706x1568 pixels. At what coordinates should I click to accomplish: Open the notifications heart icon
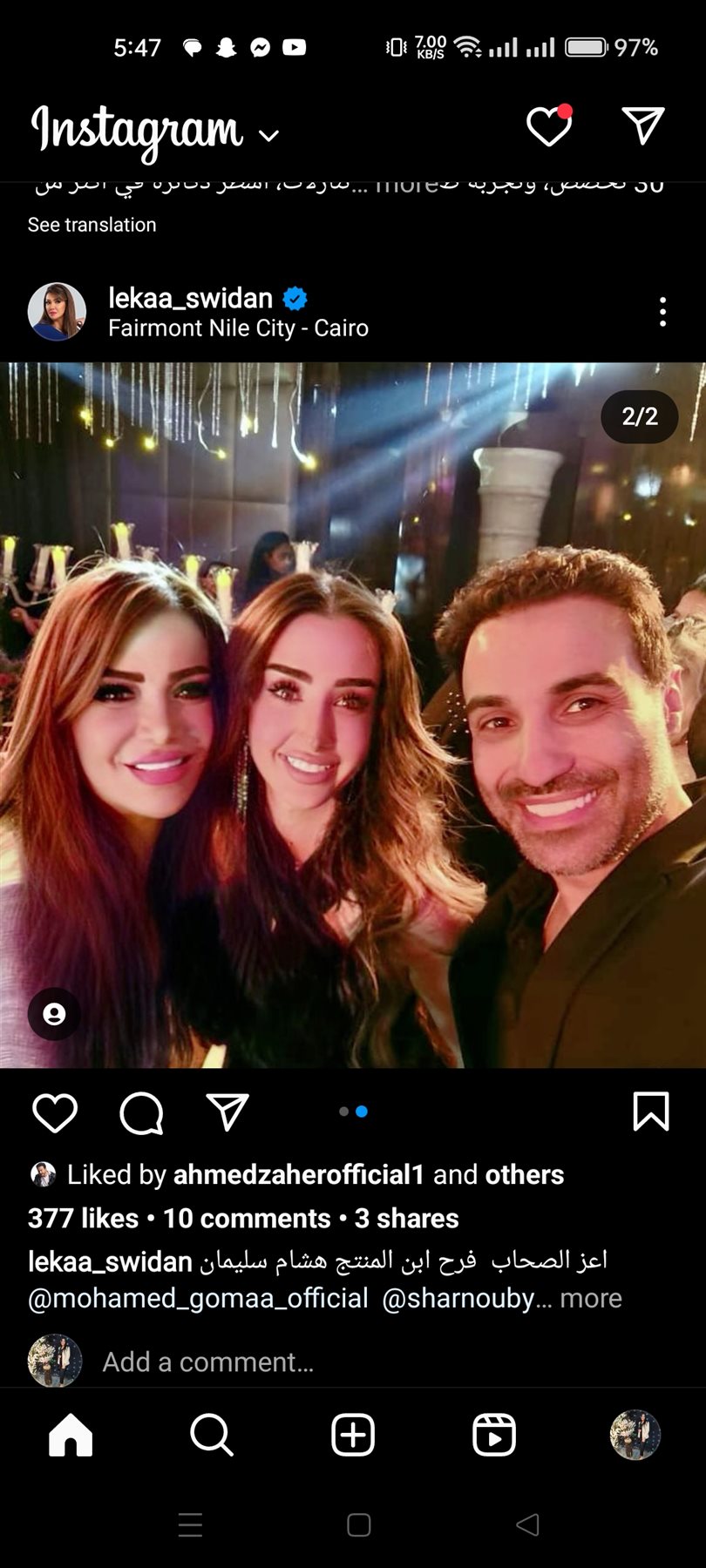click(549, 127)
